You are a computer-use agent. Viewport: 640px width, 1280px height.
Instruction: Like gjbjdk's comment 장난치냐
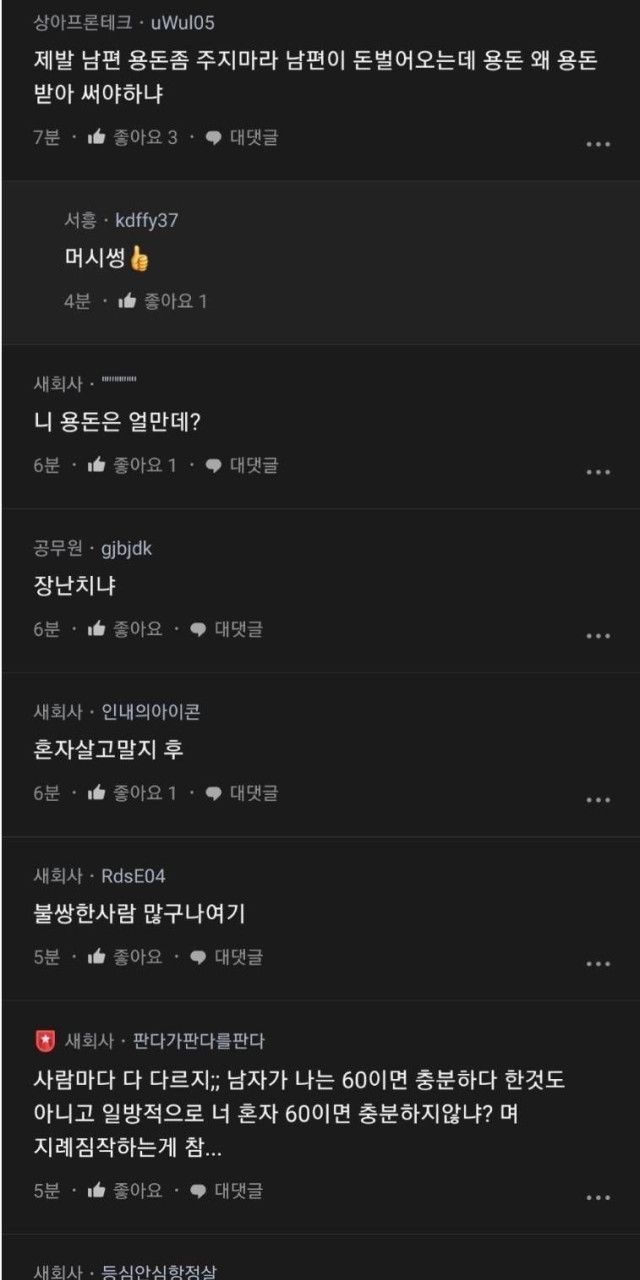pos(125,629)
